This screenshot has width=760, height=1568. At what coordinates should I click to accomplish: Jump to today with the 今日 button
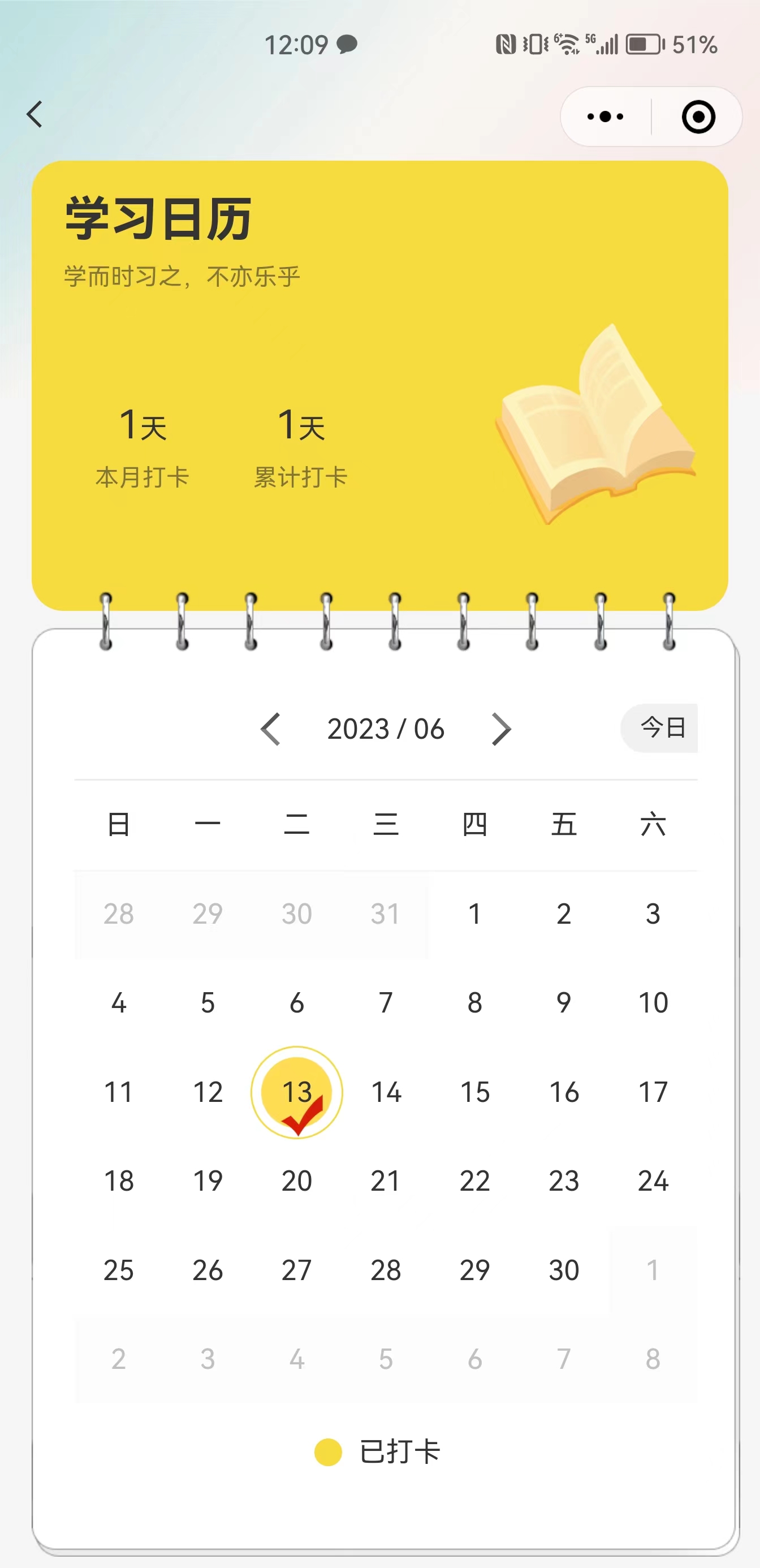point(662,727)
